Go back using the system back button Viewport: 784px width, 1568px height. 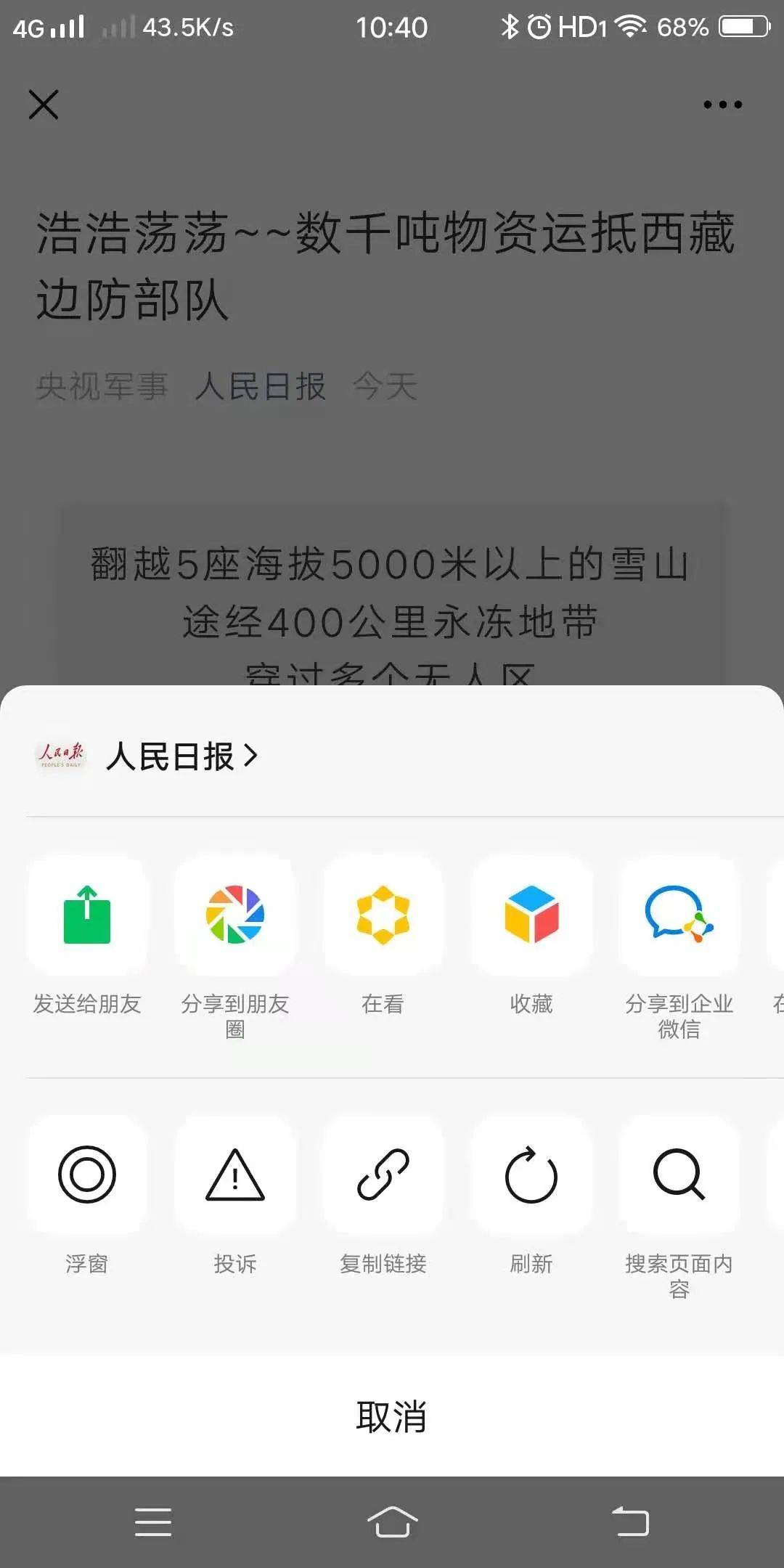(630, 1522)
